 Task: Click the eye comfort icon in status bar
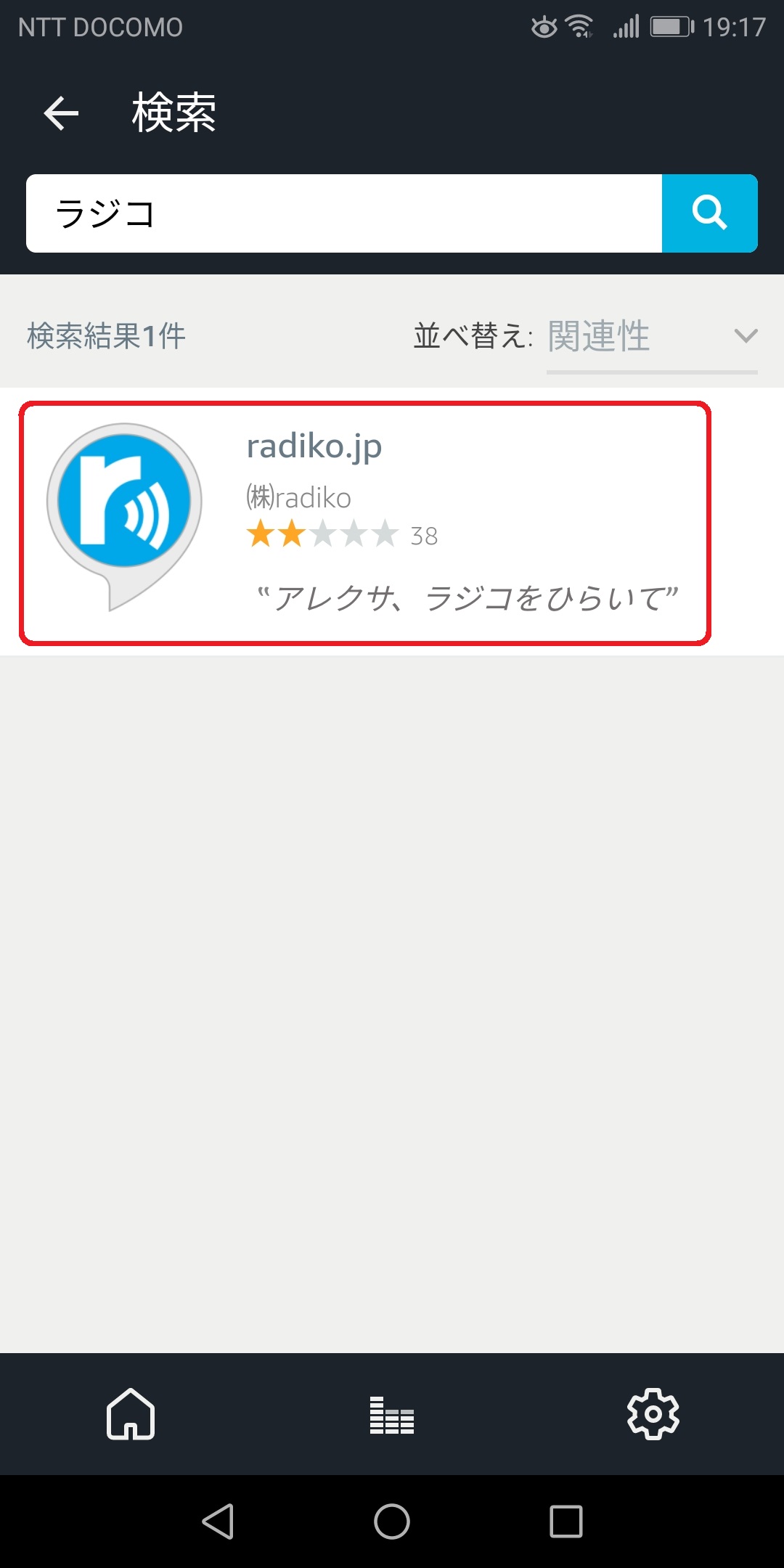click(542, 26)
